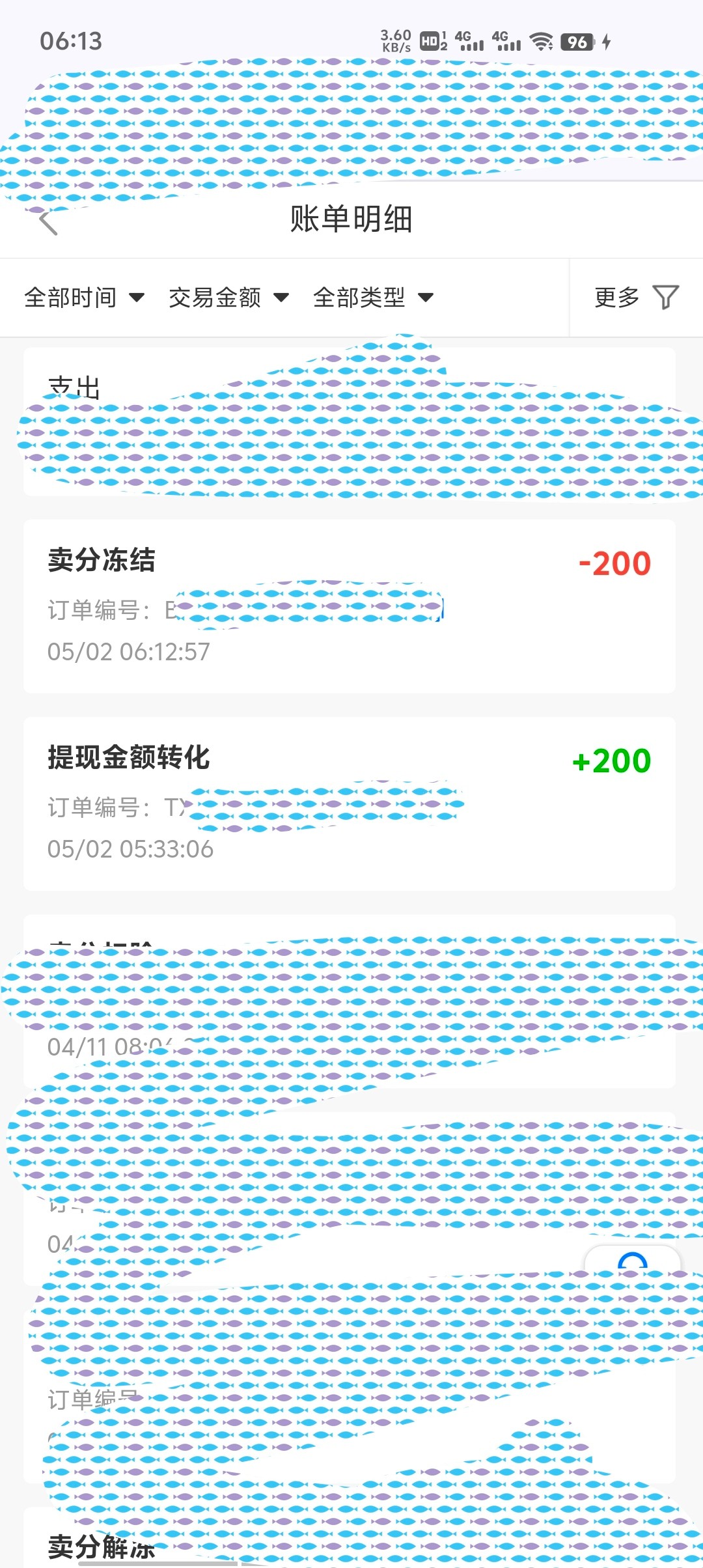703x1568 pixels.
Task: Expand the 全部时间 filter dropdown
Action: 84,298
